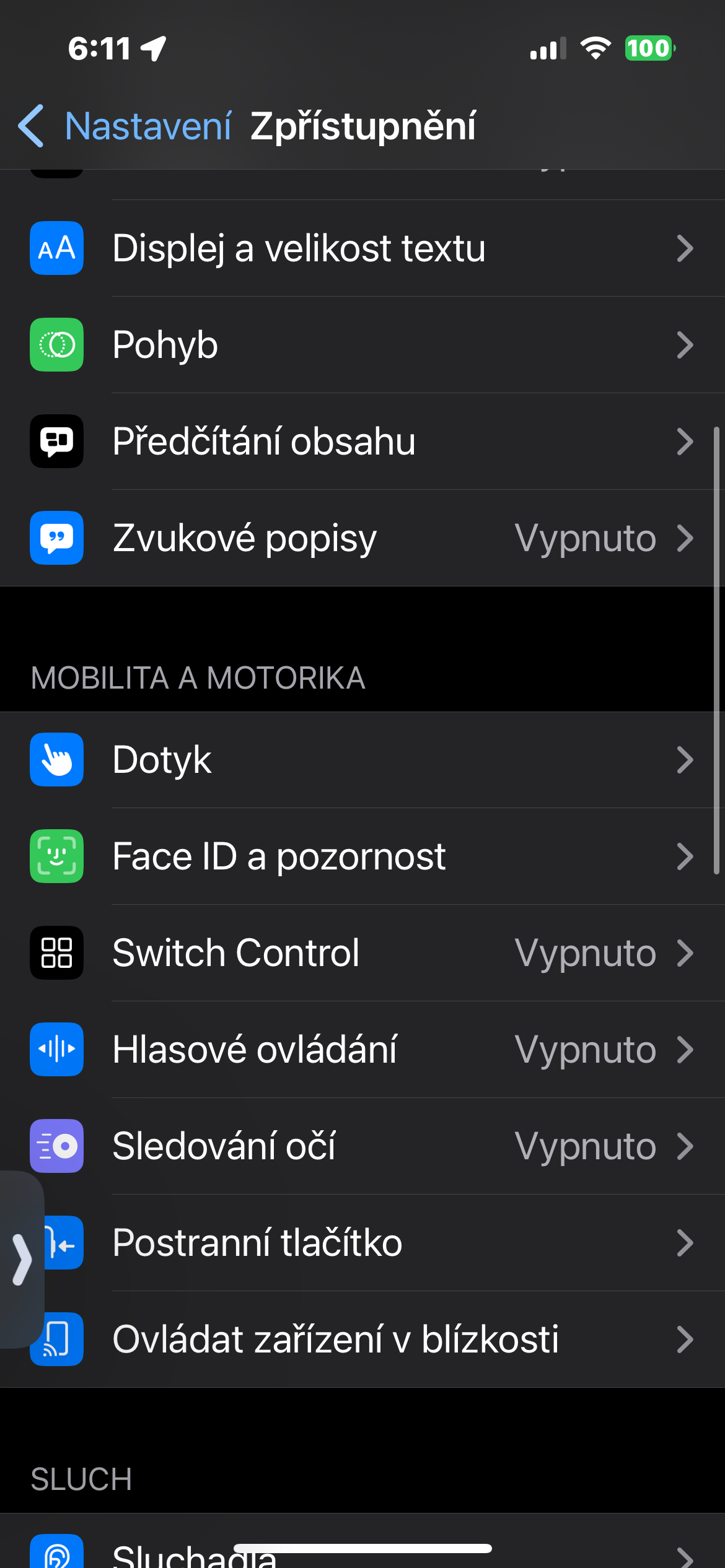725x1568 pixels.
Task: Open Zvukové popisy settings
Action: click(x=362, y=538)
